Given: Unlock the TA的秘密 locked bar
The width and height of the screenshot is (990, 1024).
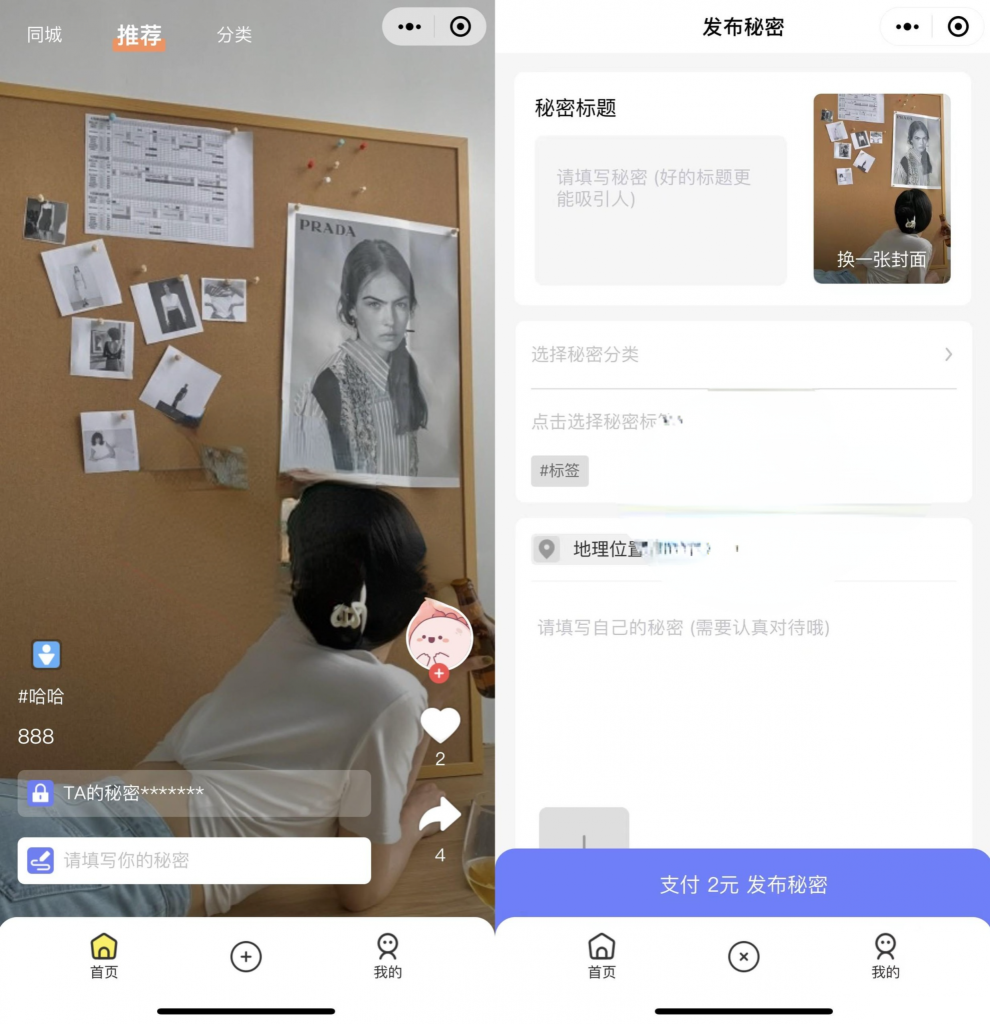Looking at the screenshot, I should (195, 793).
